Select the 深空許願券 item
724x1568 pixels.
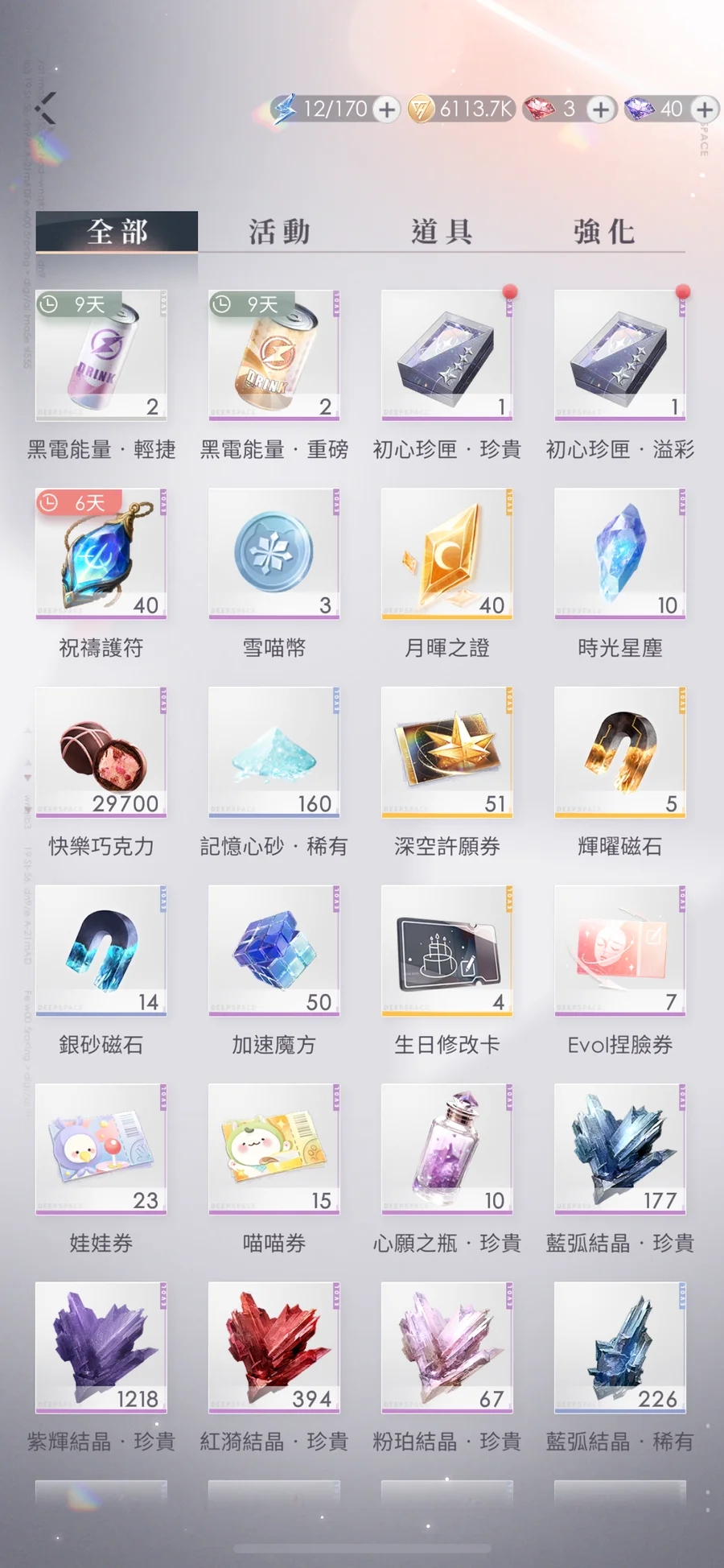[x=446, y=752]
